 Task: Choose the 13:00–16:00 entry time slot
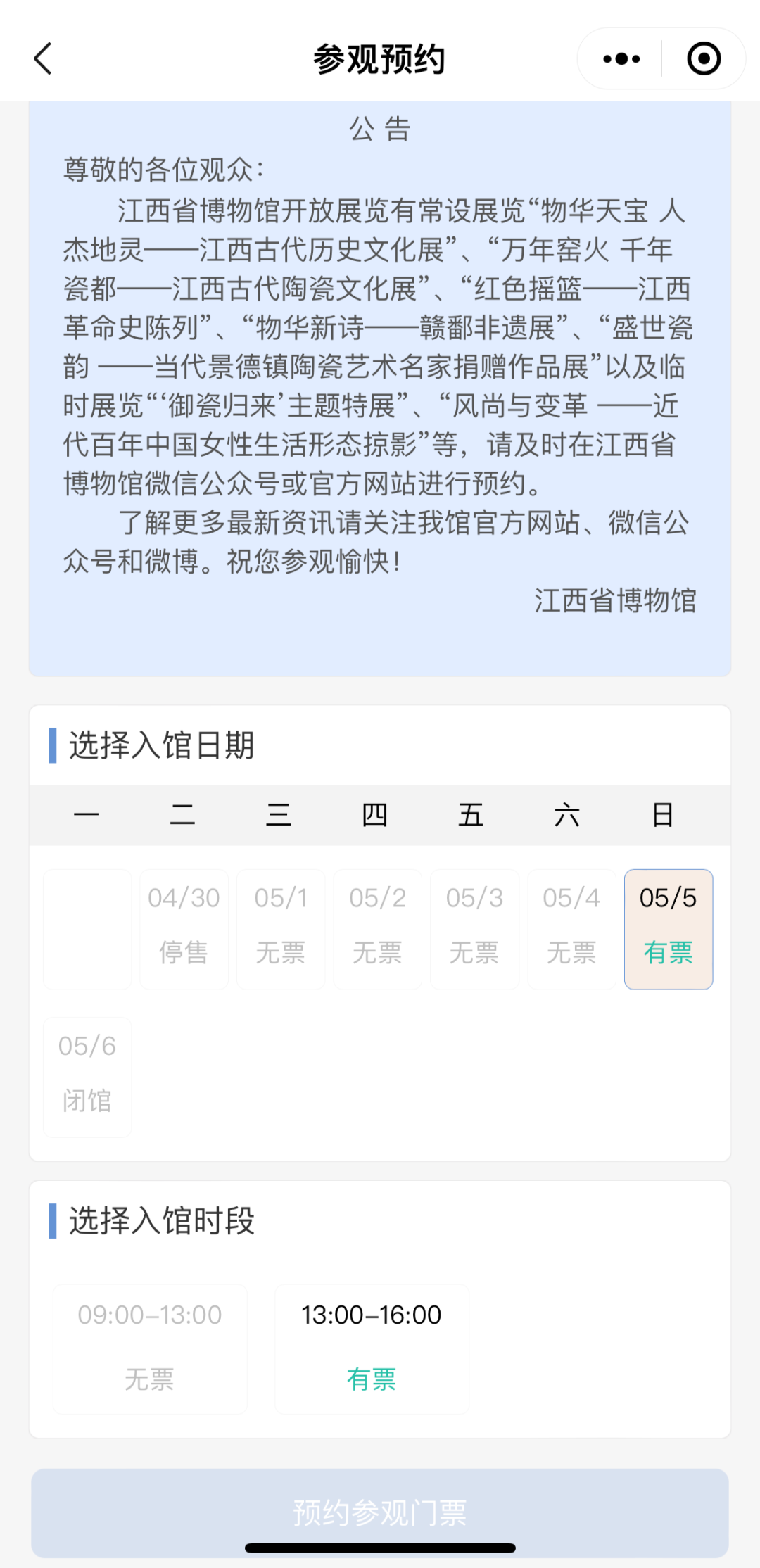click(372, 1348)
